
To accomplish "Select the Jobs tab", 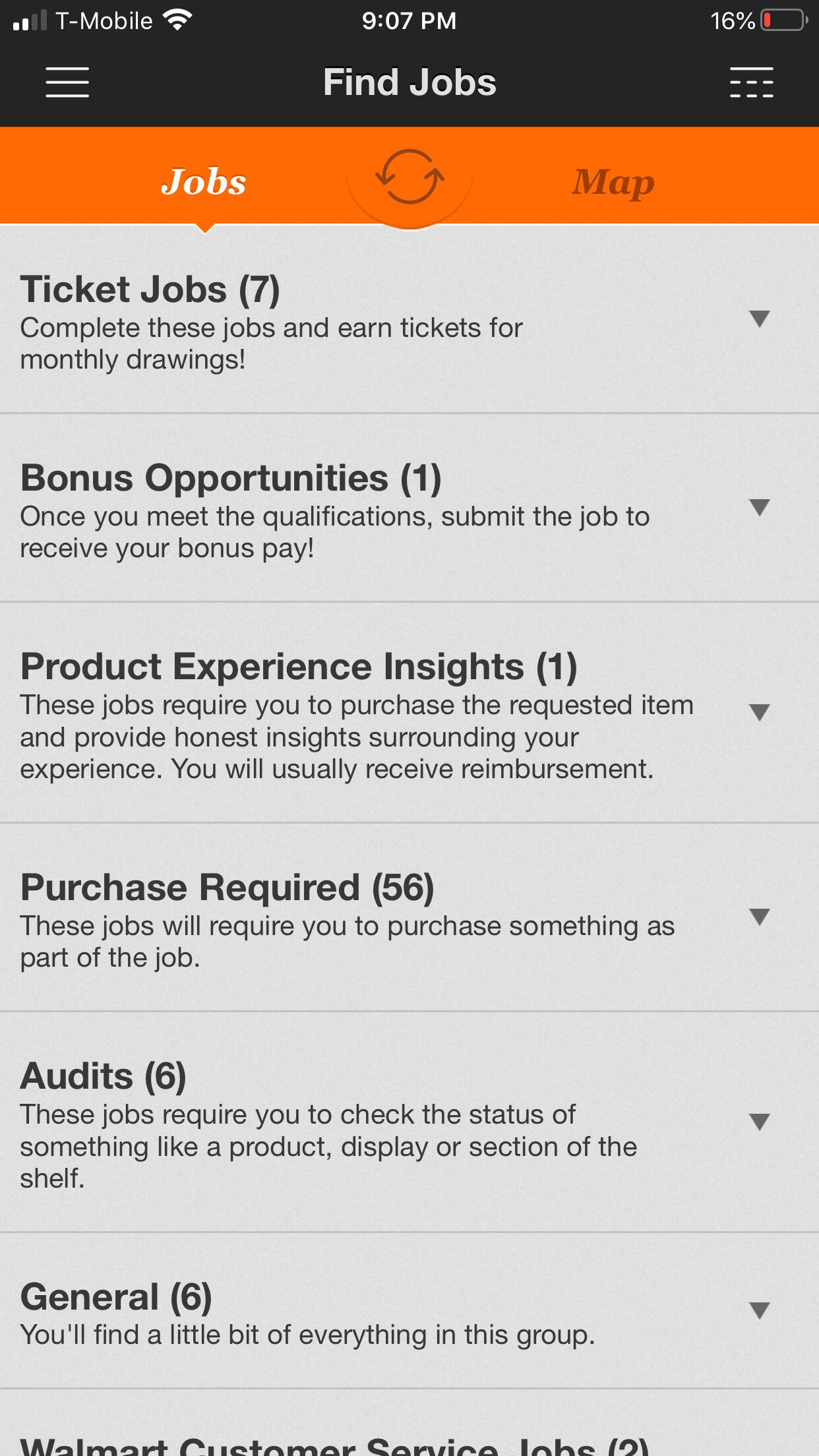I will [204, 182].
